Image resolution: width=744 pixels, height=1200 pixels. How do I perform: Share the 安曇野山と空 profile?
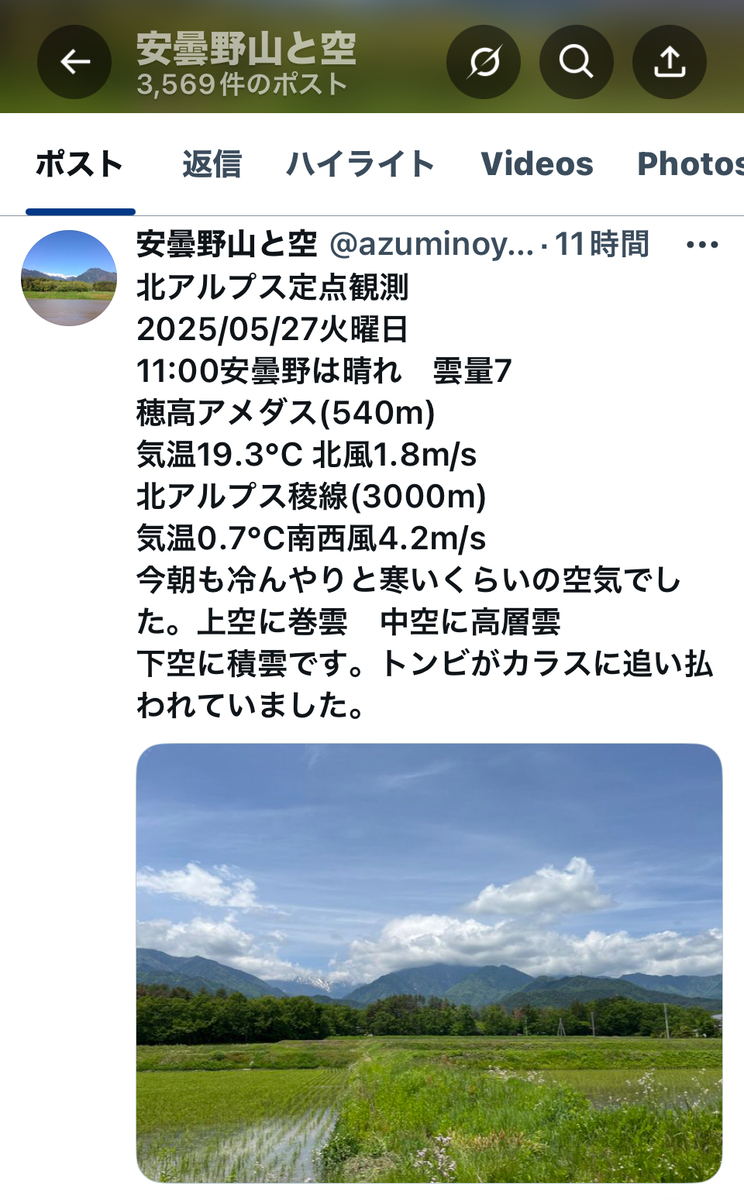click(669, 62)
